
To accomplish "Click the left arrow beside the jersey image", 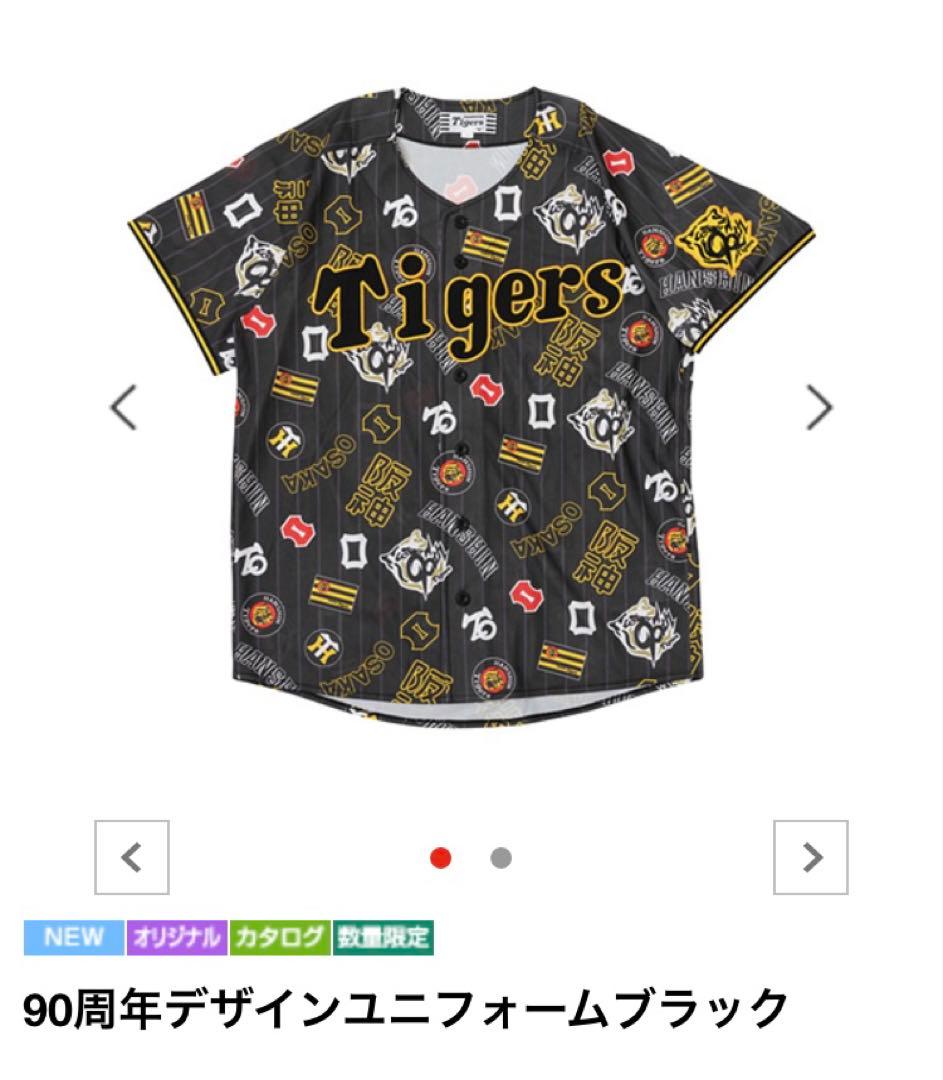I will (x=122, y=407).
